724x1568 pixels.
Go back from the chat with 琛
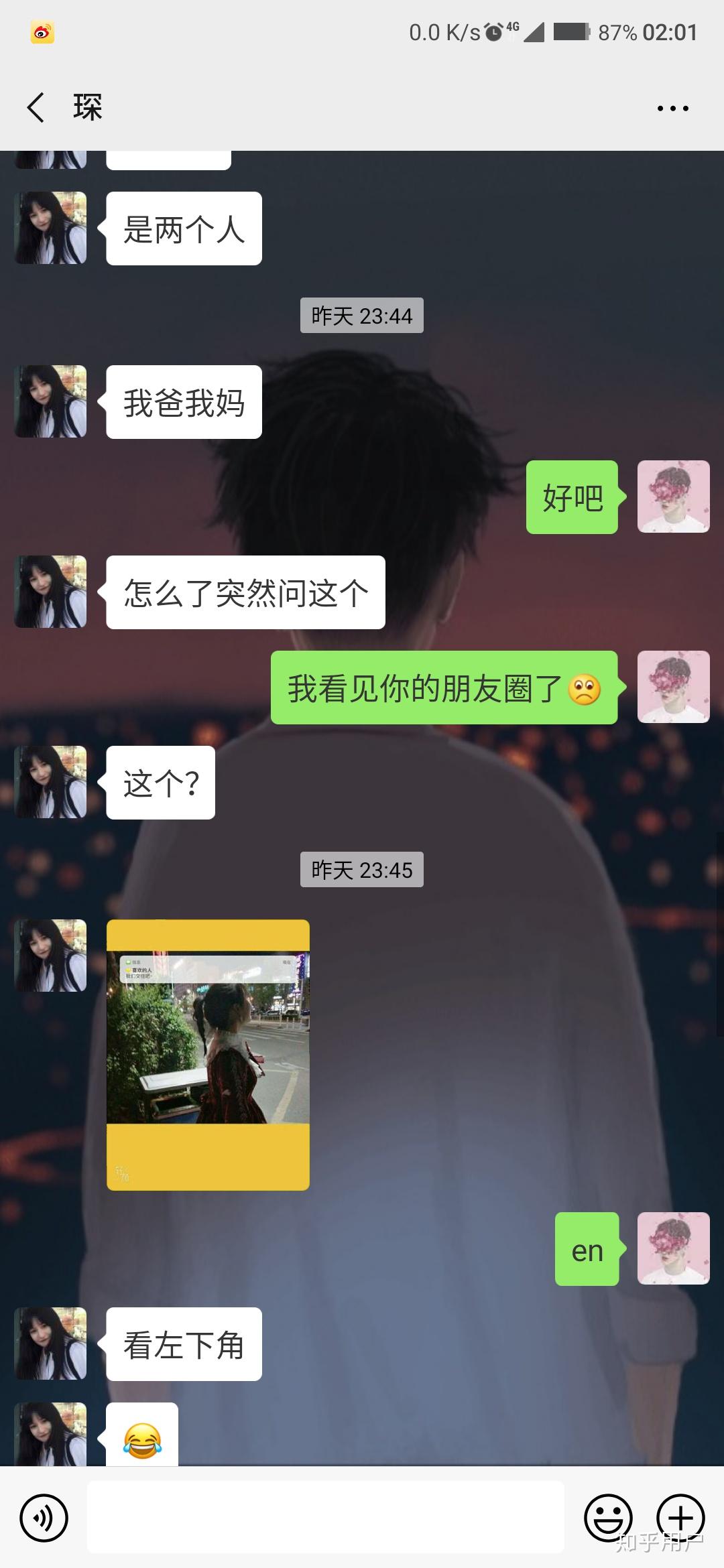36,107
